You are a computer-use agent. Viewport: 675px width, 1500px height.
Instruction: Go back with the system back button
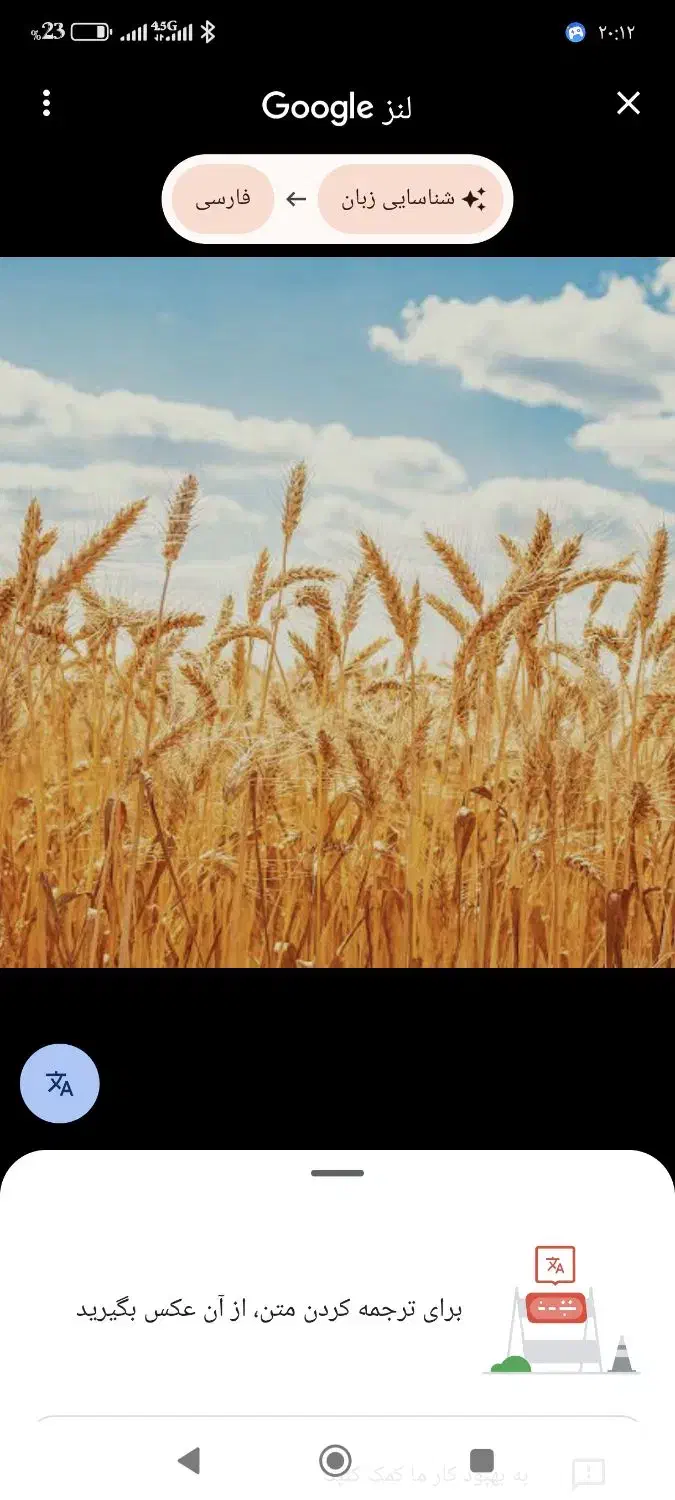pos(188,1461)
